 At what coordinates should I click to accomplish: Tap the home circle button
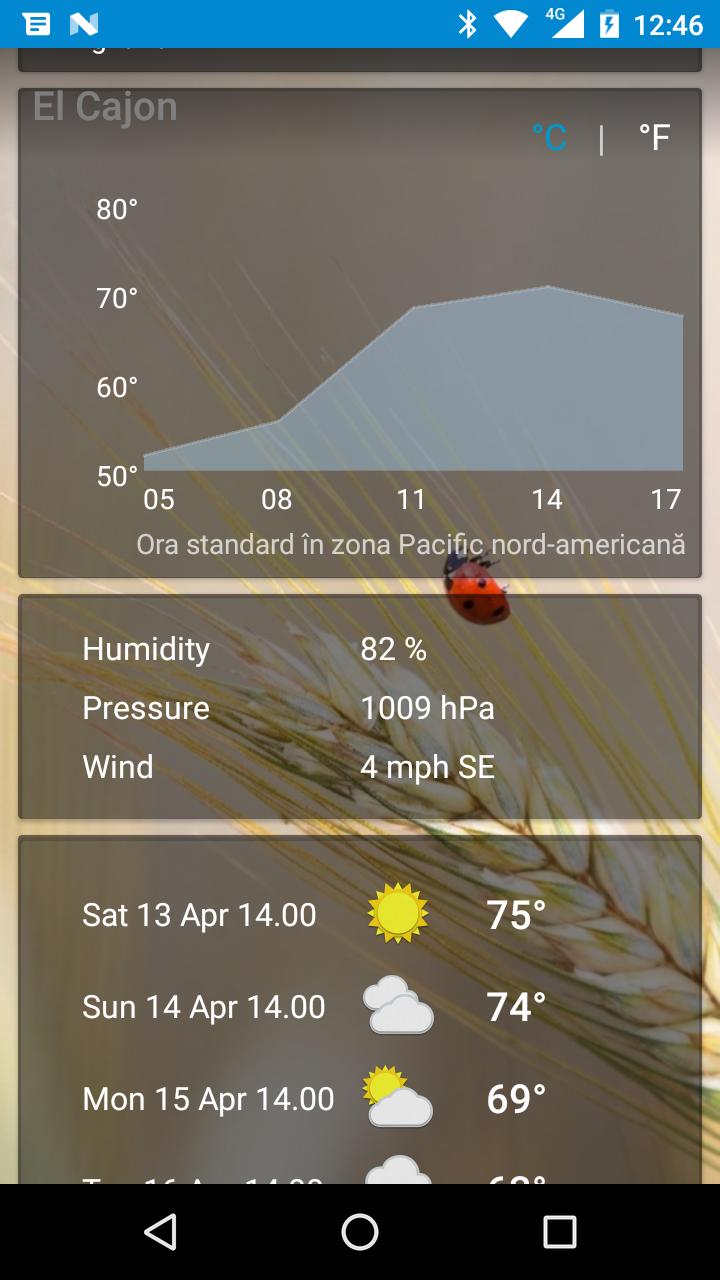[x=359, y=1232]
